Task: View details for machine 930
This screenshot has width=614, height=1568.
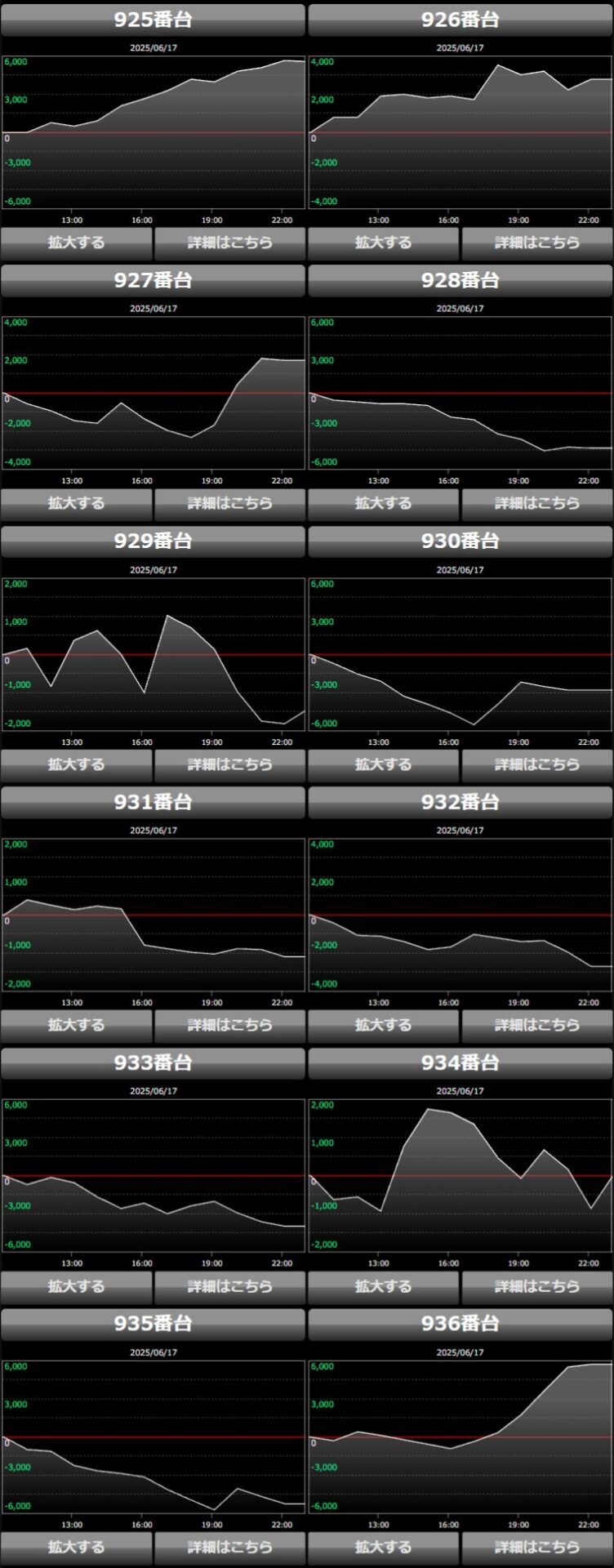Action: pos(536,764)
